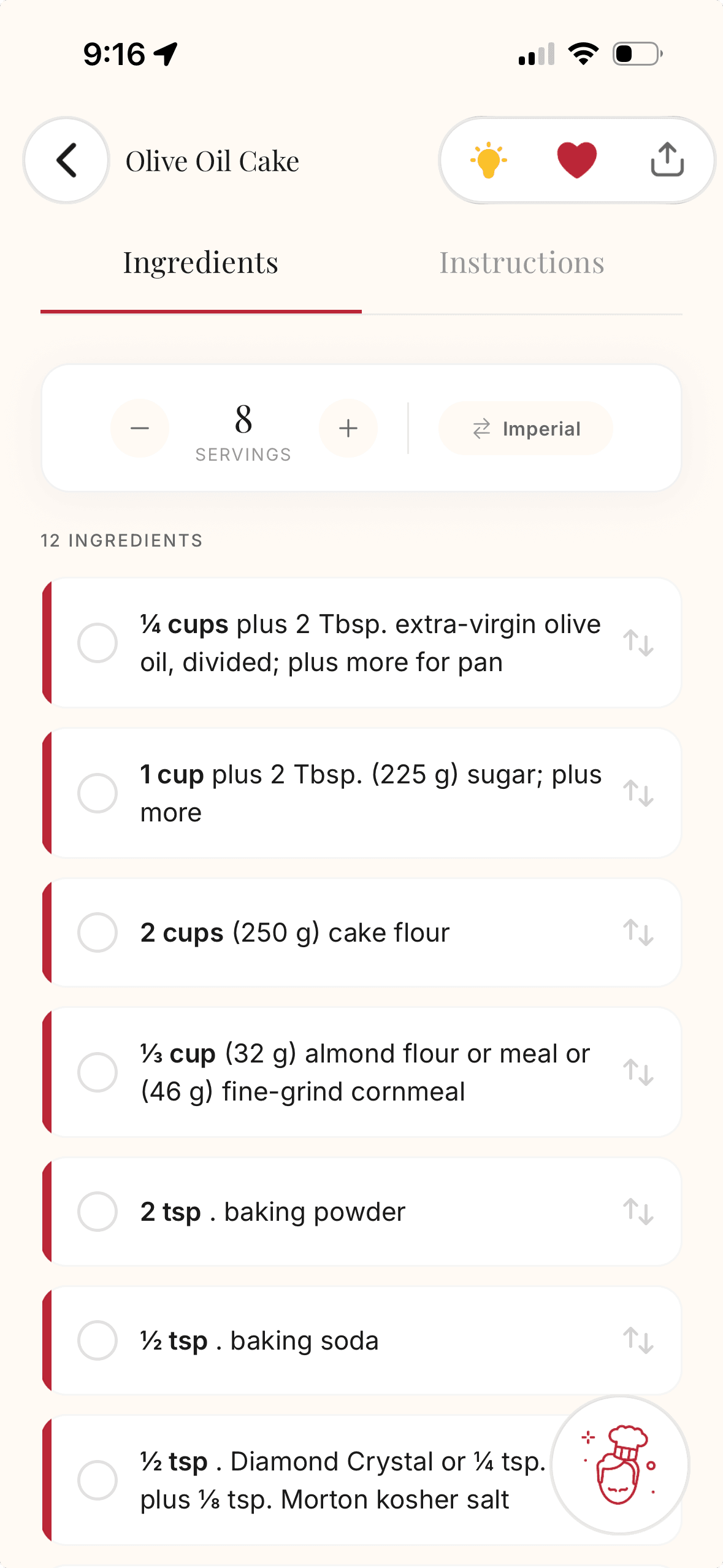This screenshot has height=1568, width=723.
Task: Check off the sugar ingredient
Action: pyautogui.click(x=98, y=793)
